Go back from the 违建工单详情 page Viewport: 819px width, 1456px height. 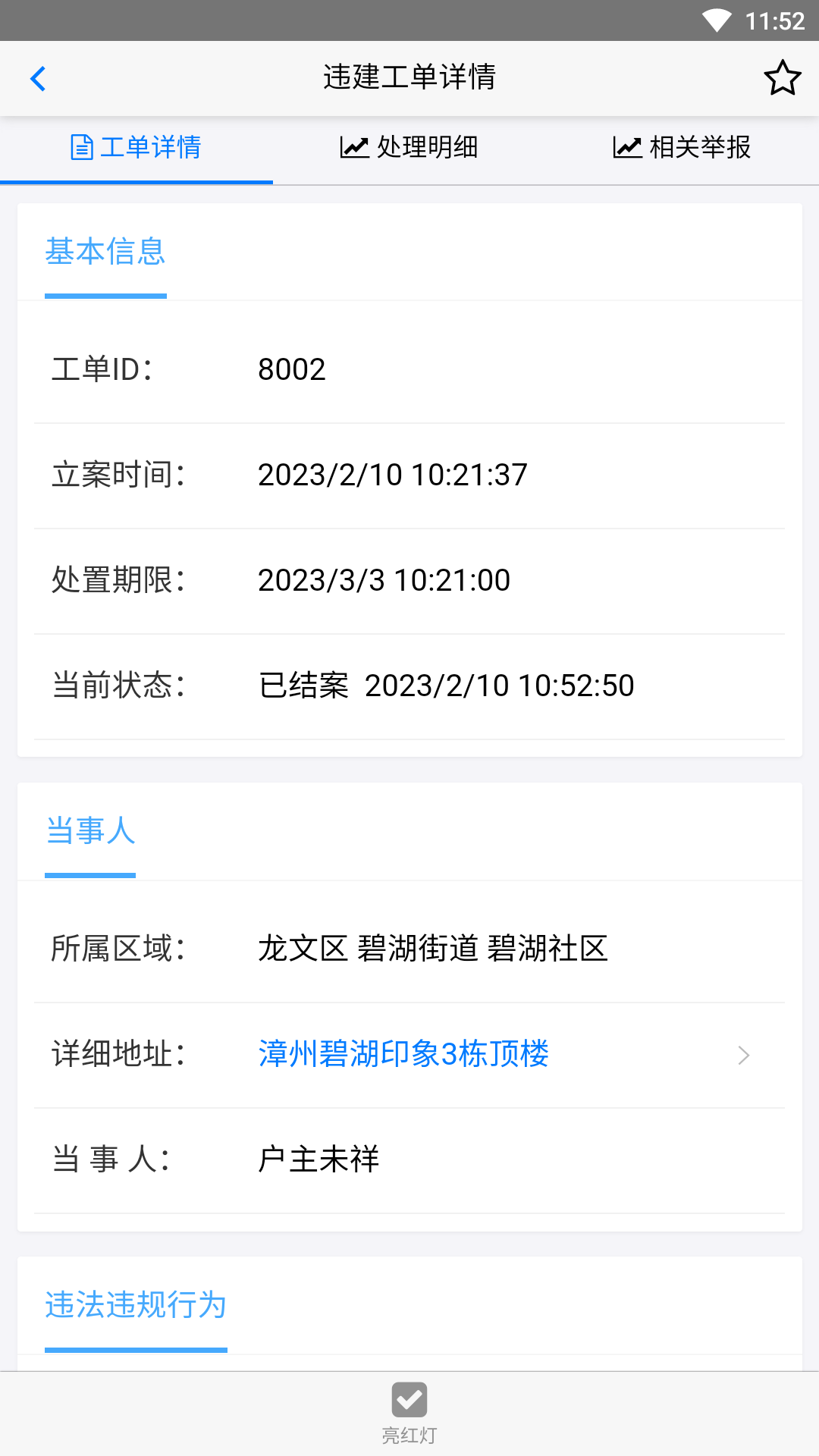click(x=38, y=78)
